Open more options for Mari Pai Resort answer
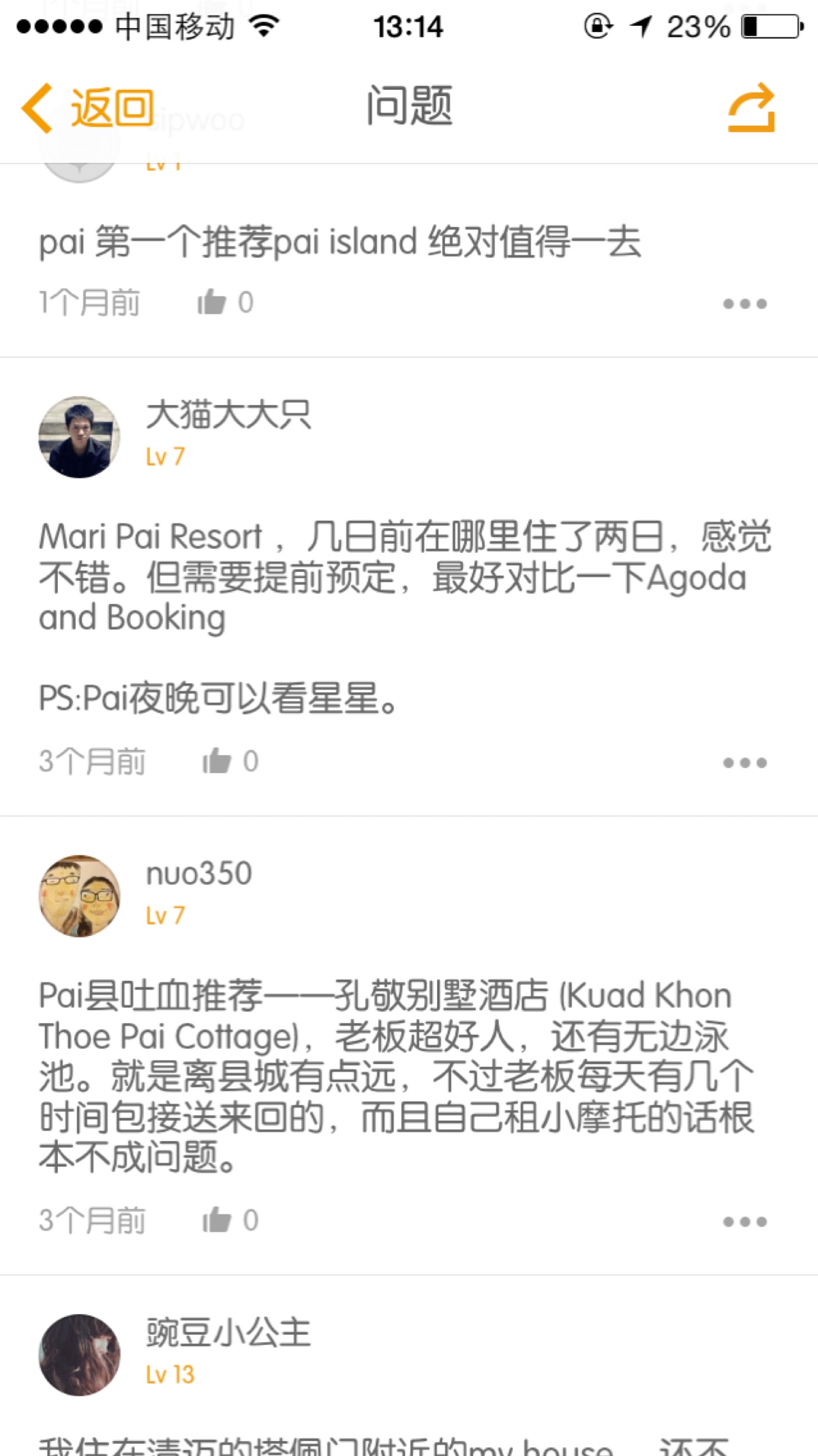Viewport: 818px width, 1456px height. (744, 762)
